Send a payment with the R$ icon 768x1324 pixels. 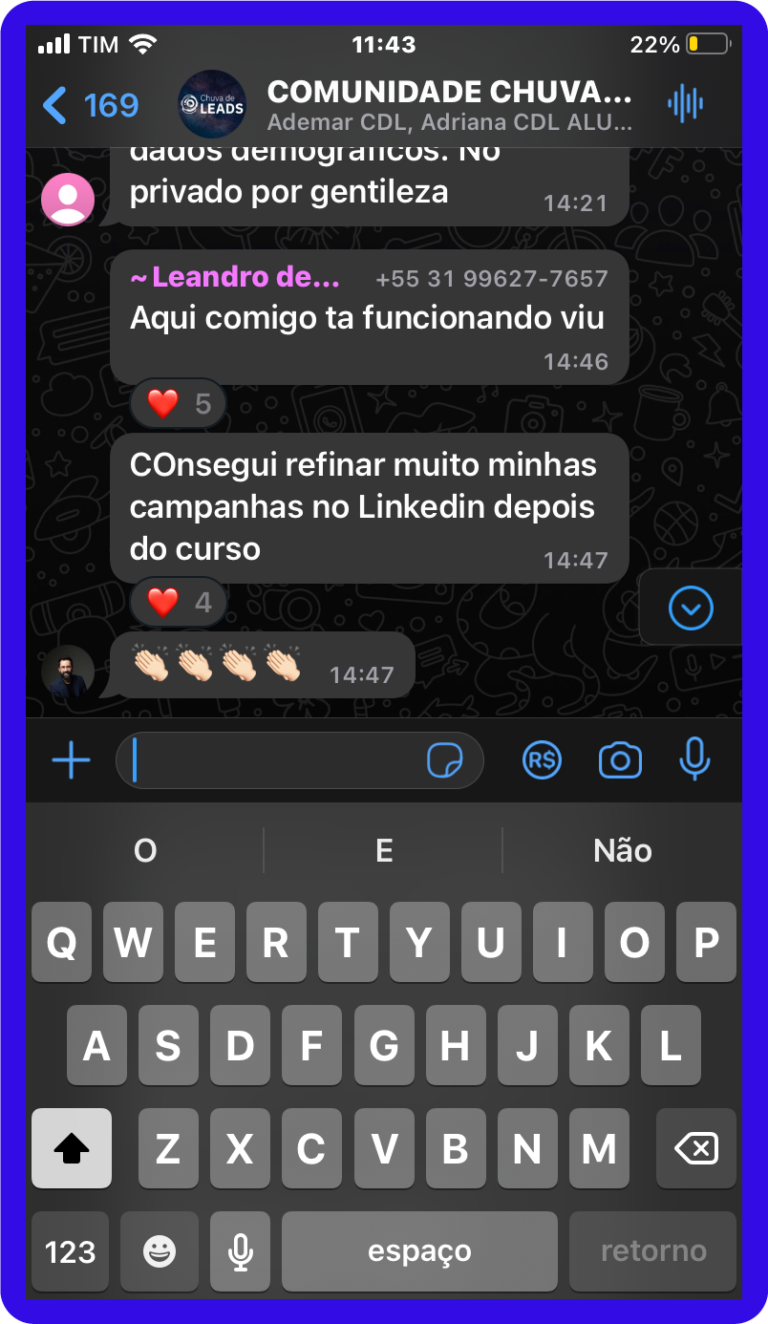tap(542, 761)
